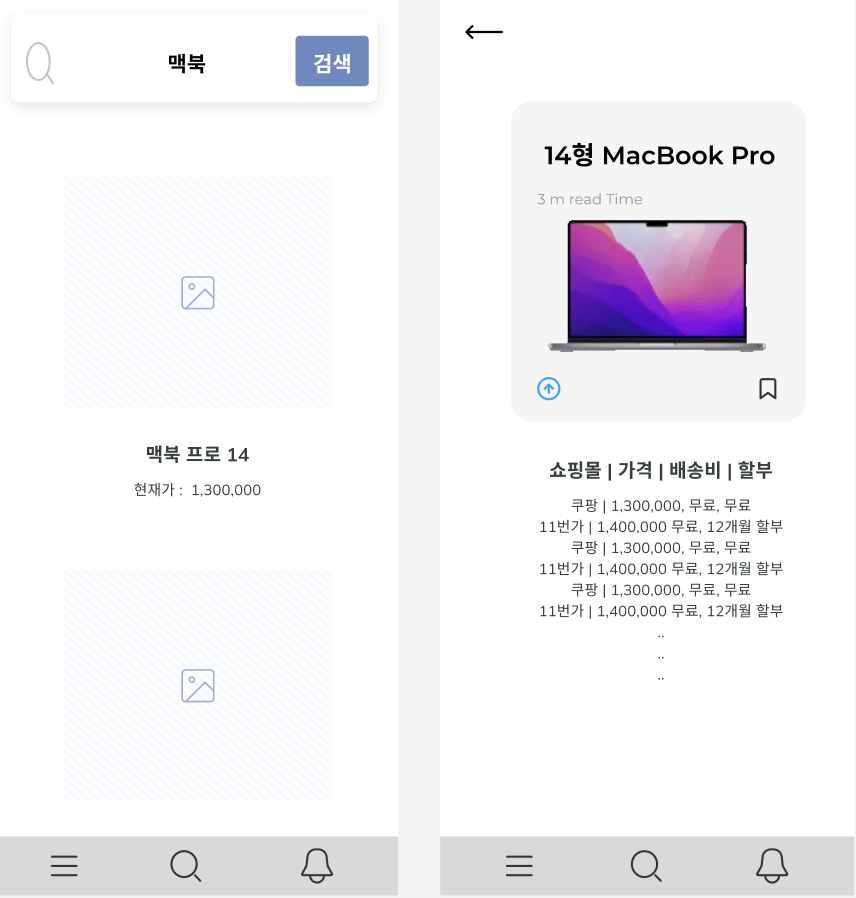Open the hamburger menu on the MacBook detail screen
856x898 pixels.
519,865
